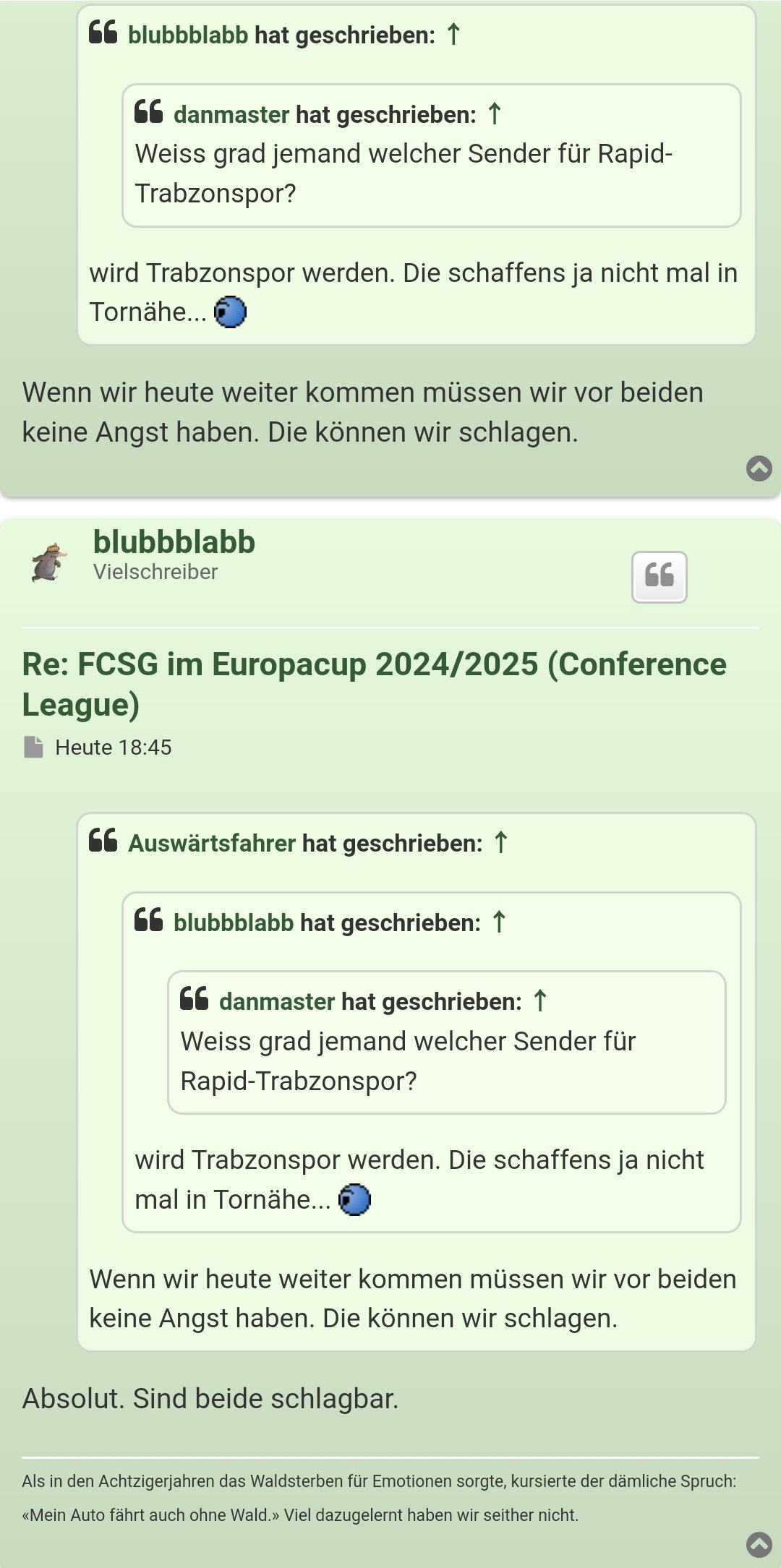
Task: Tap the post icon beside Heute 18:45
Action: pyautogui.click(x=33, y=747)
